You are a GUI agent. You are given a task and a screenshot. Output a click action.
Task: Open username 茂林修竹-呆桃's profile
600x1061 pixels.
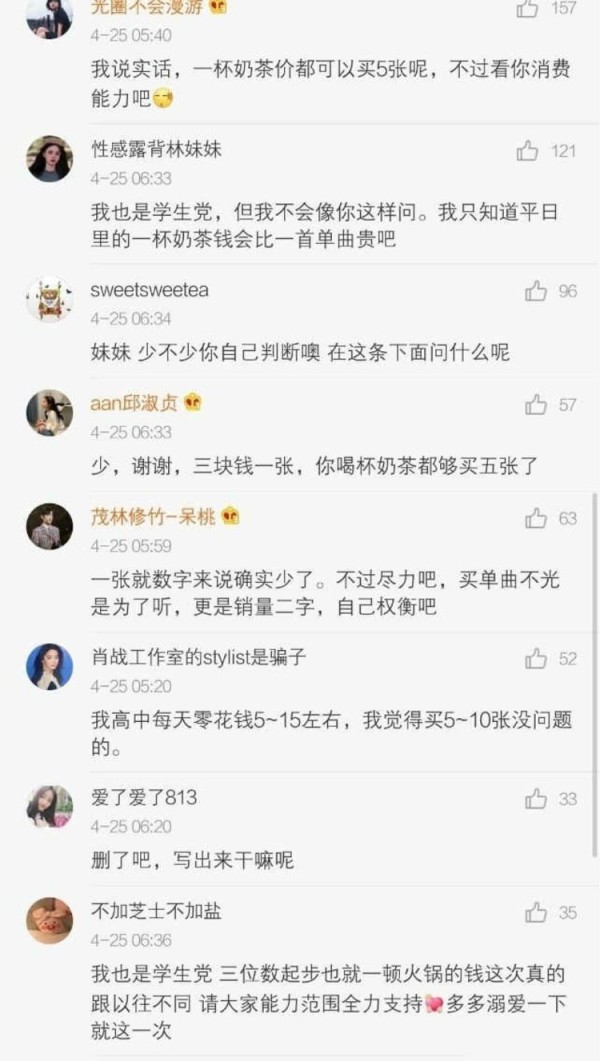[153, 518]
